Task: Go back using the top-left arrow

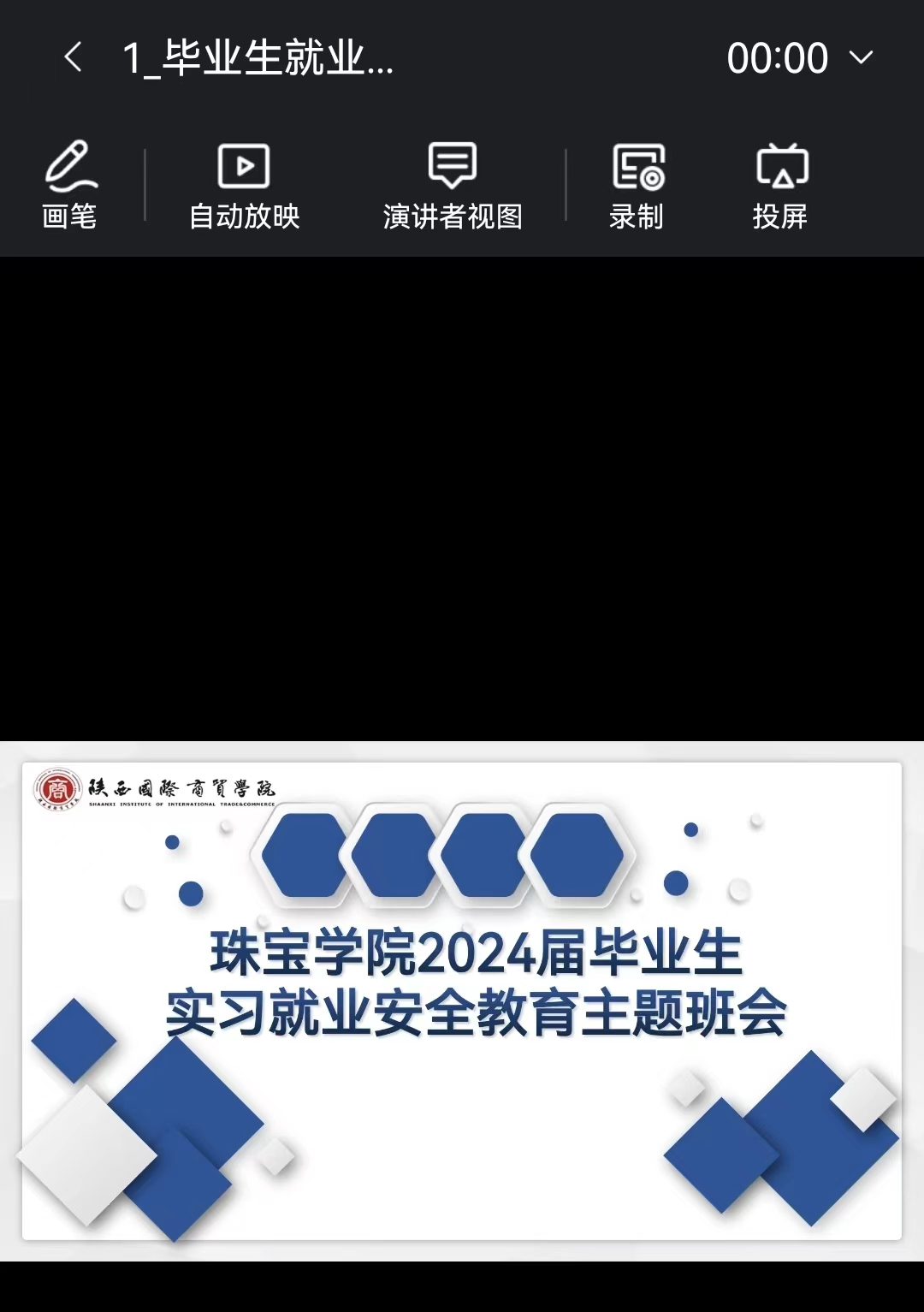Action: point(74,58)
